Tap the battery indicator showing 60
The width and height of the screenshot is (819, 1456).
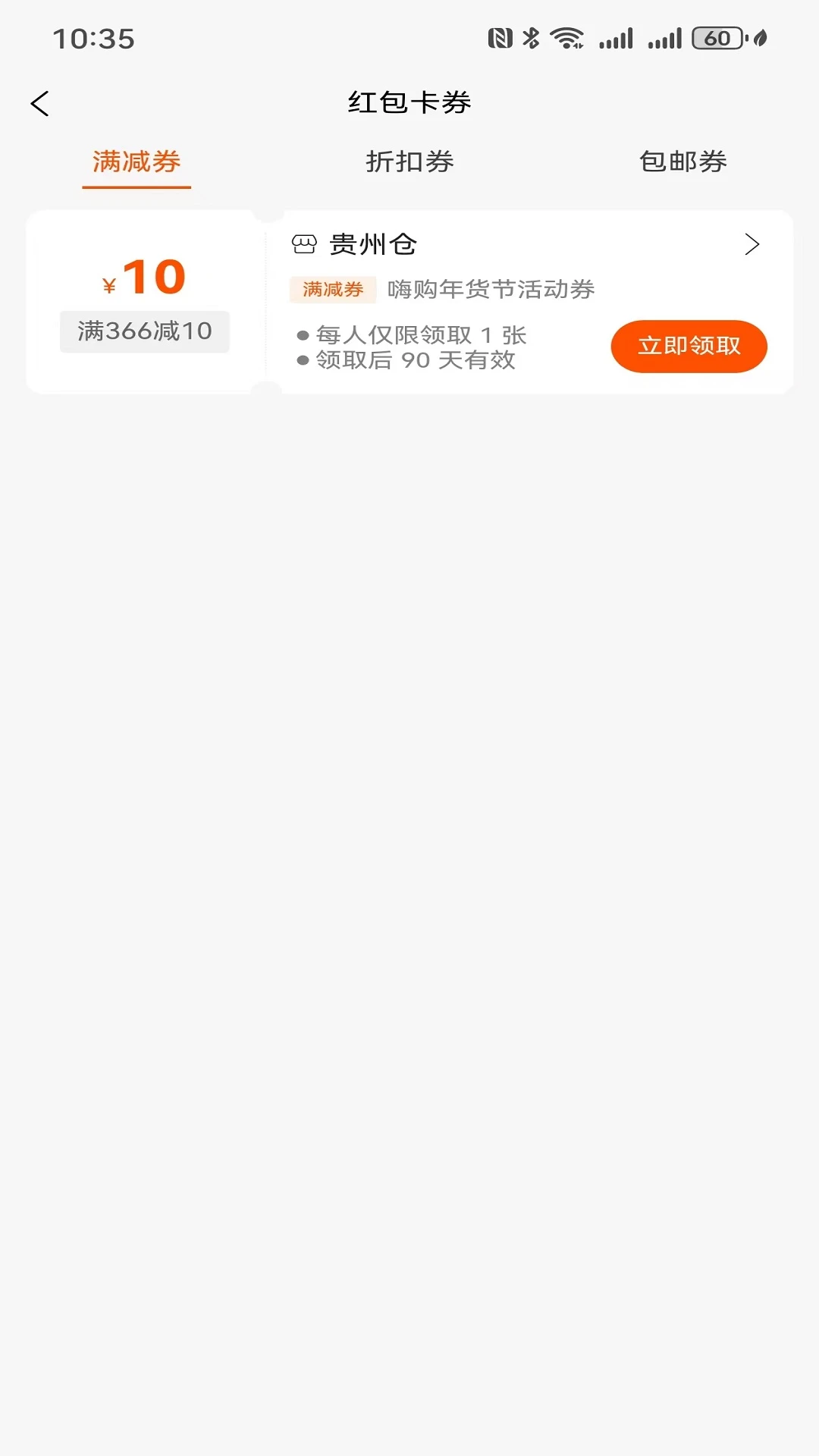[716, 36]
